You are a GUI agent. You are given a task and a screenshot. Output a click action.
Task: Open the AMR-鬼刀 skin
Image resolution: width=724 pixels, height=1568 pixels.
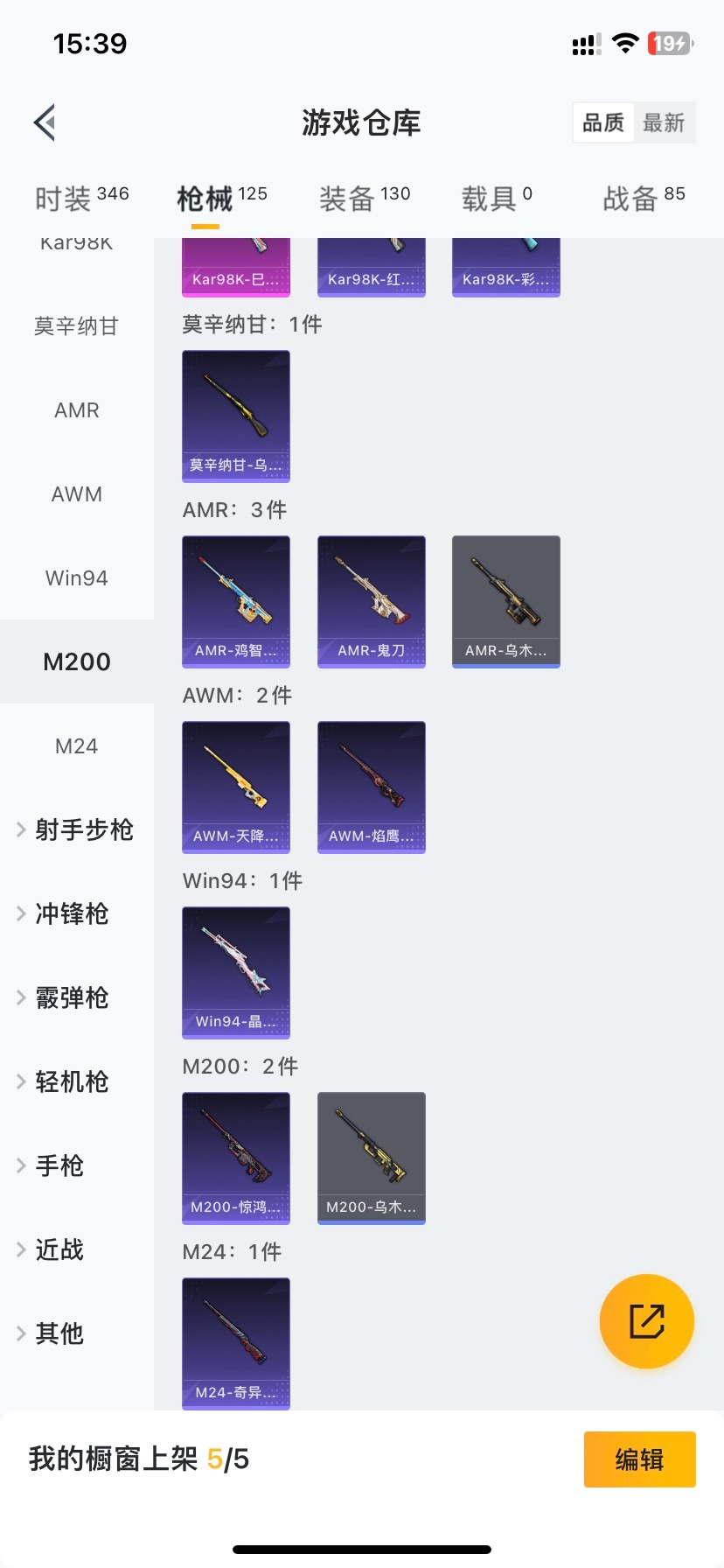point(372,602)
